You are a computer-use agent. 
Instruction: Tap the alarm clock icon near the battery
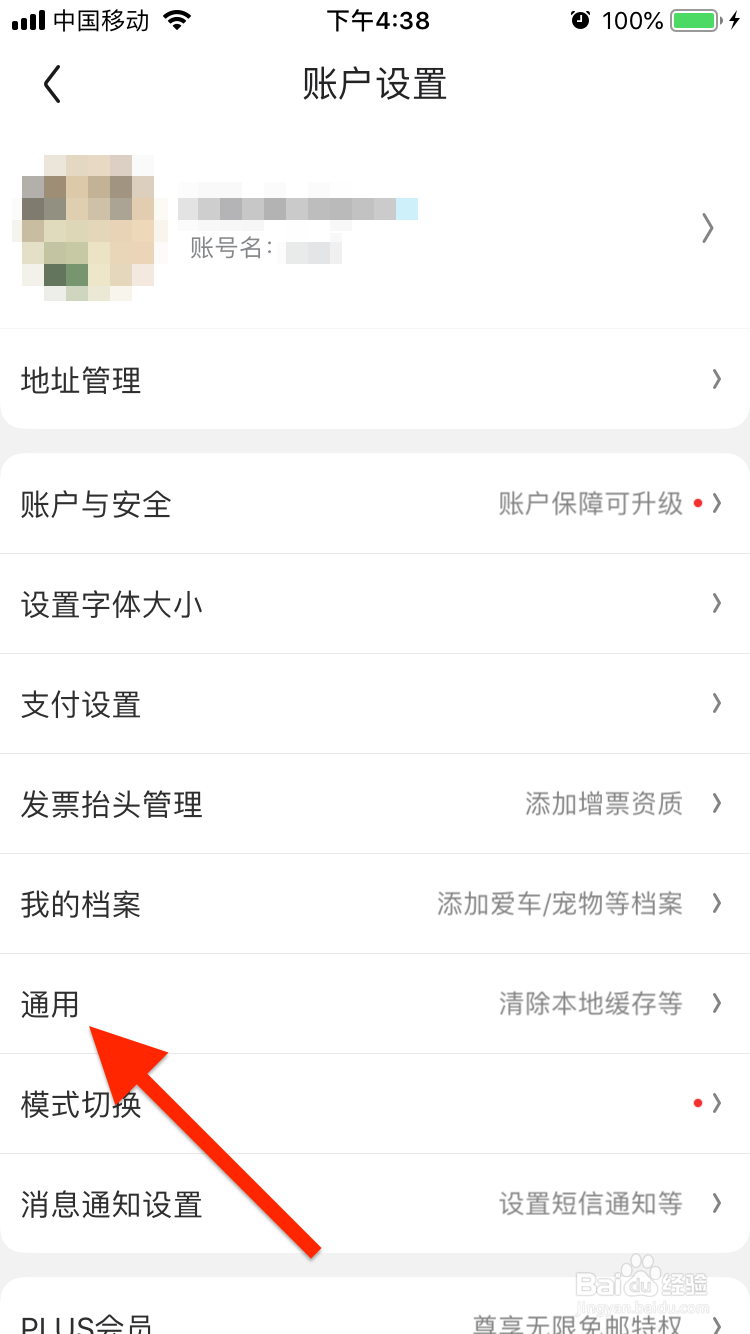582,18
